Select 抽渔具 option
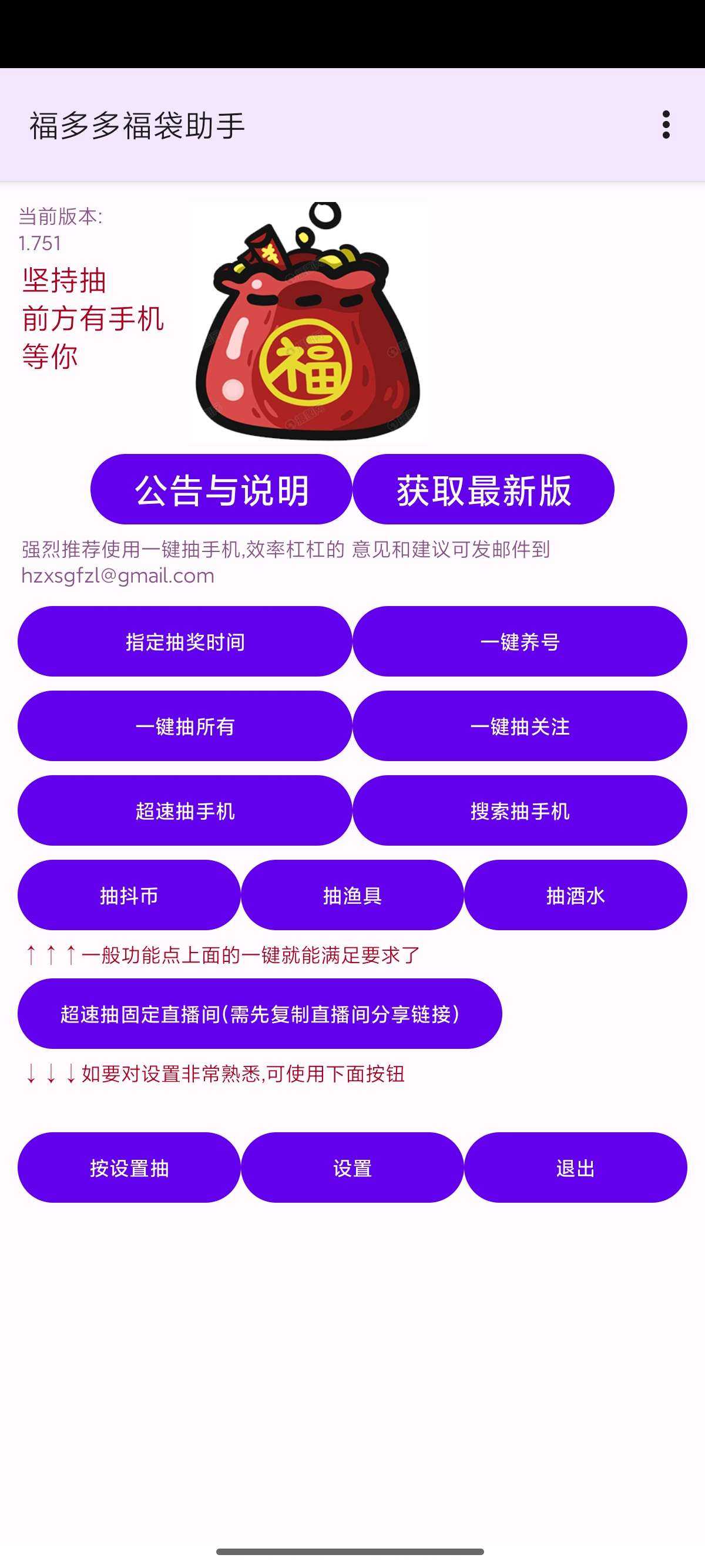The image size is (705, 1568). click(352, 896)
